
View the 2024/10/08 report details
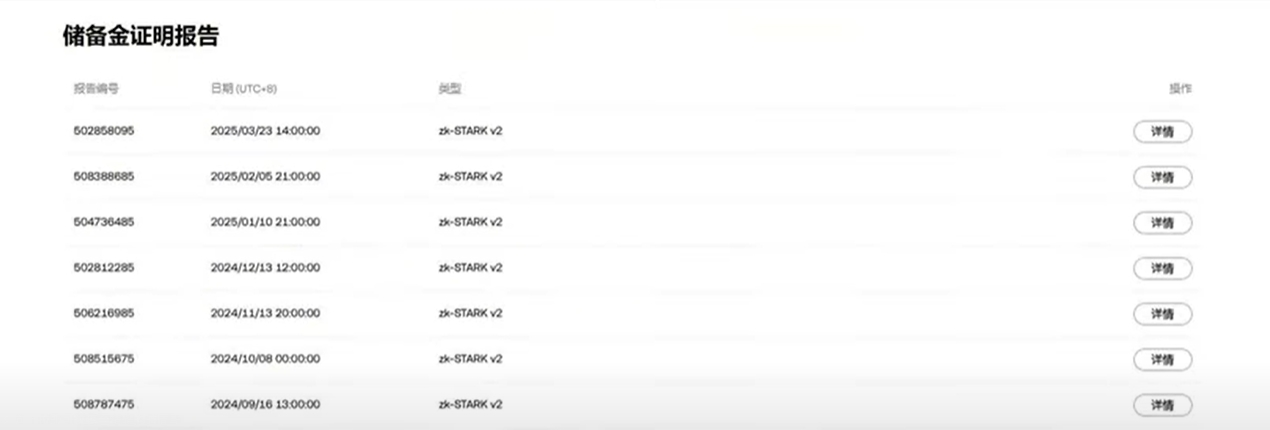1162,359
